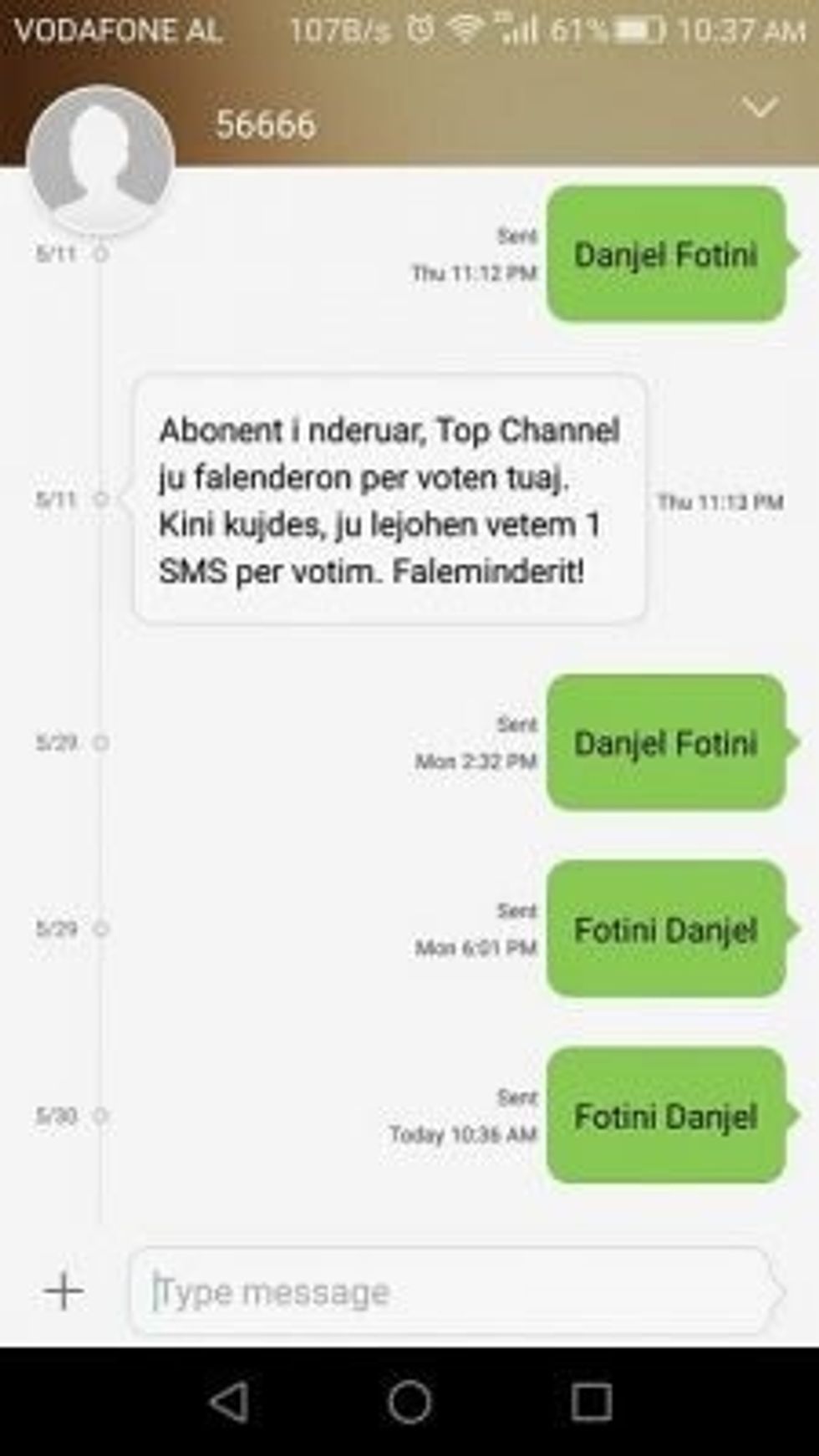Open recent apps from the navigation bar
The width and height of the screenshot is (819, 1456).
(591, 1402)
